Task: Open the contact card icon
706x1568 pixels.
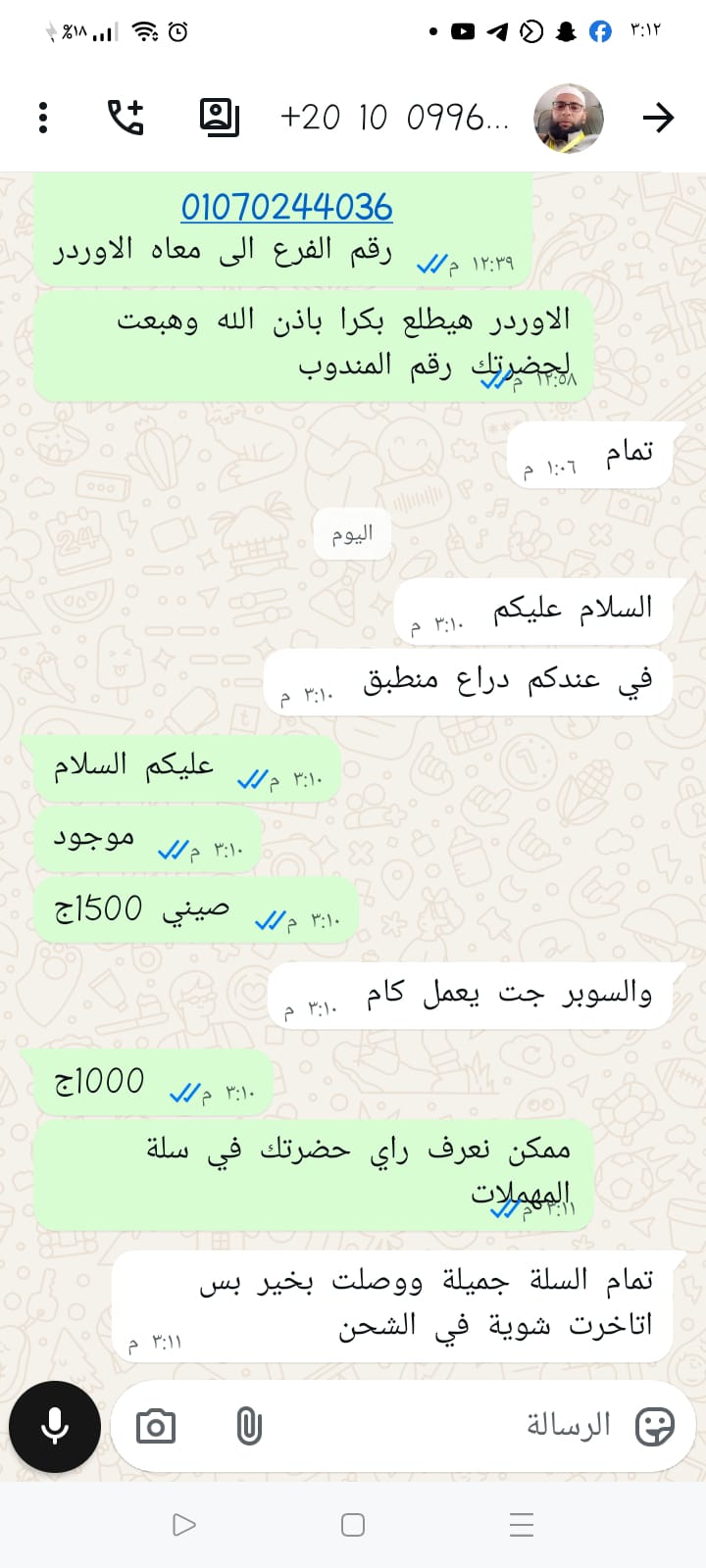Action: pos(219,117)
